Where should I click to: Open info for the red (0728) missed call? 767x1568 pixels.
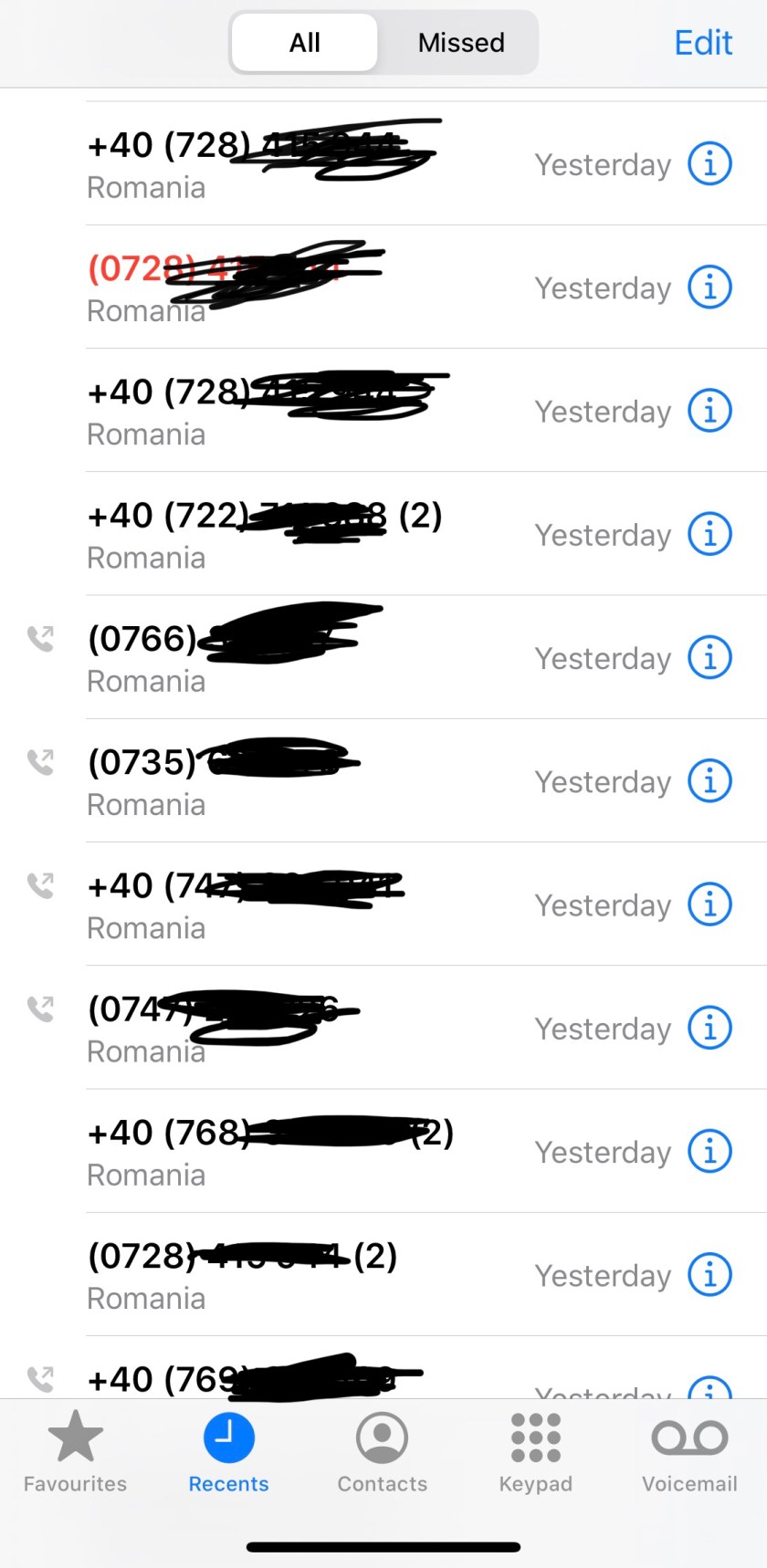709,287
